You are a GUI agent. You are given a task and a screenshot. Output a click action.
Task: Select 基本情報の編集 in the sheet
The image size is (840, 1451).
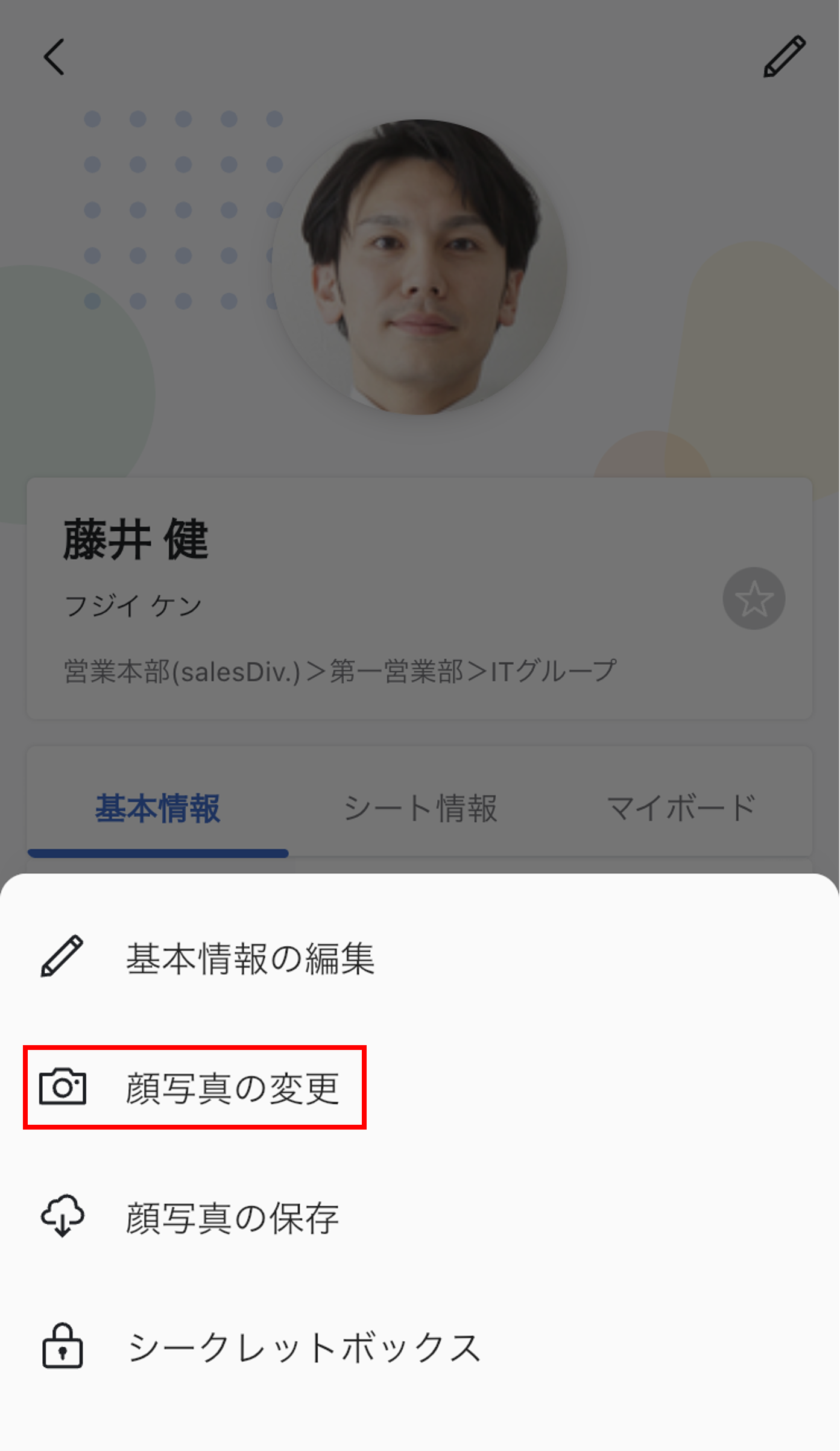(250, 958)
